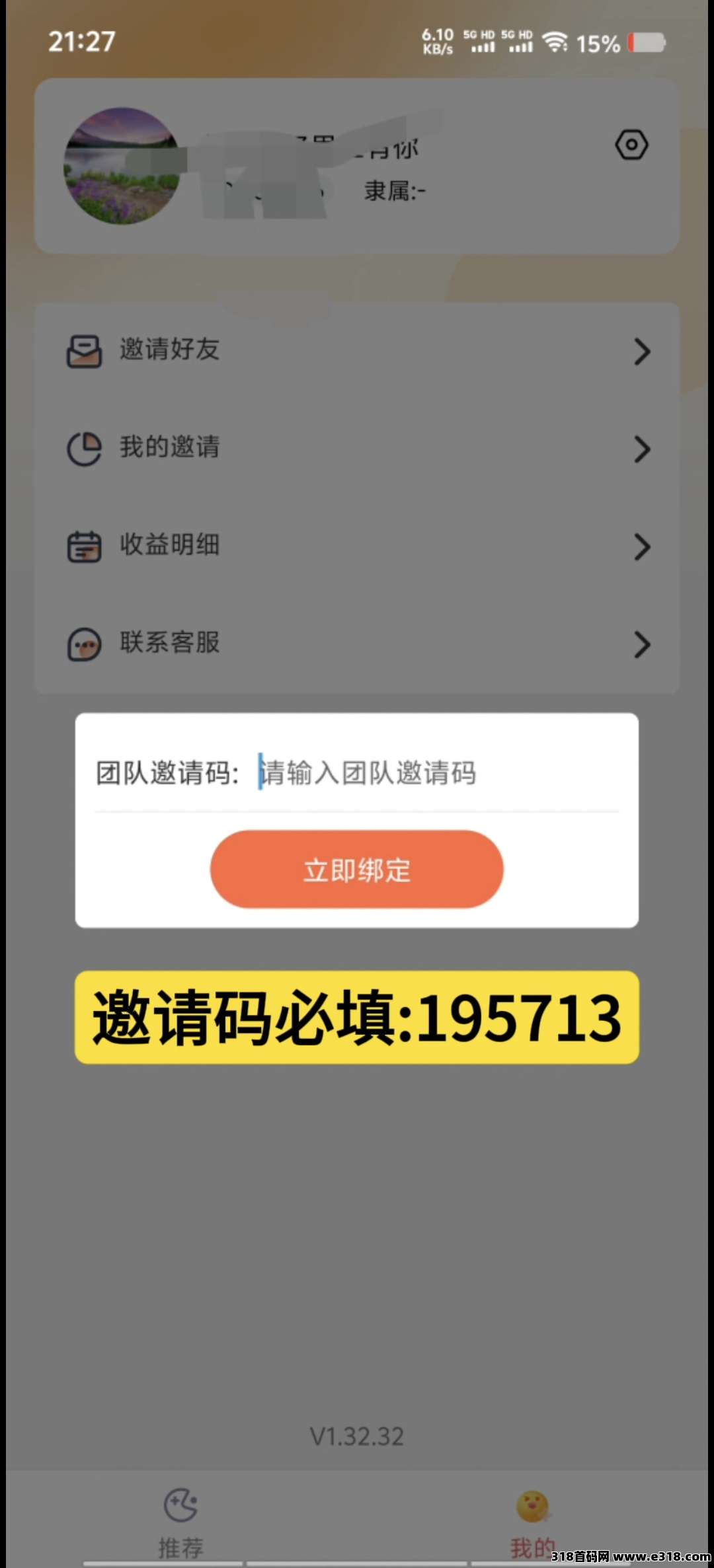Open the 邀请好友 row
Viewport: 714px width, 1568px height.
(x=357, y=350)
